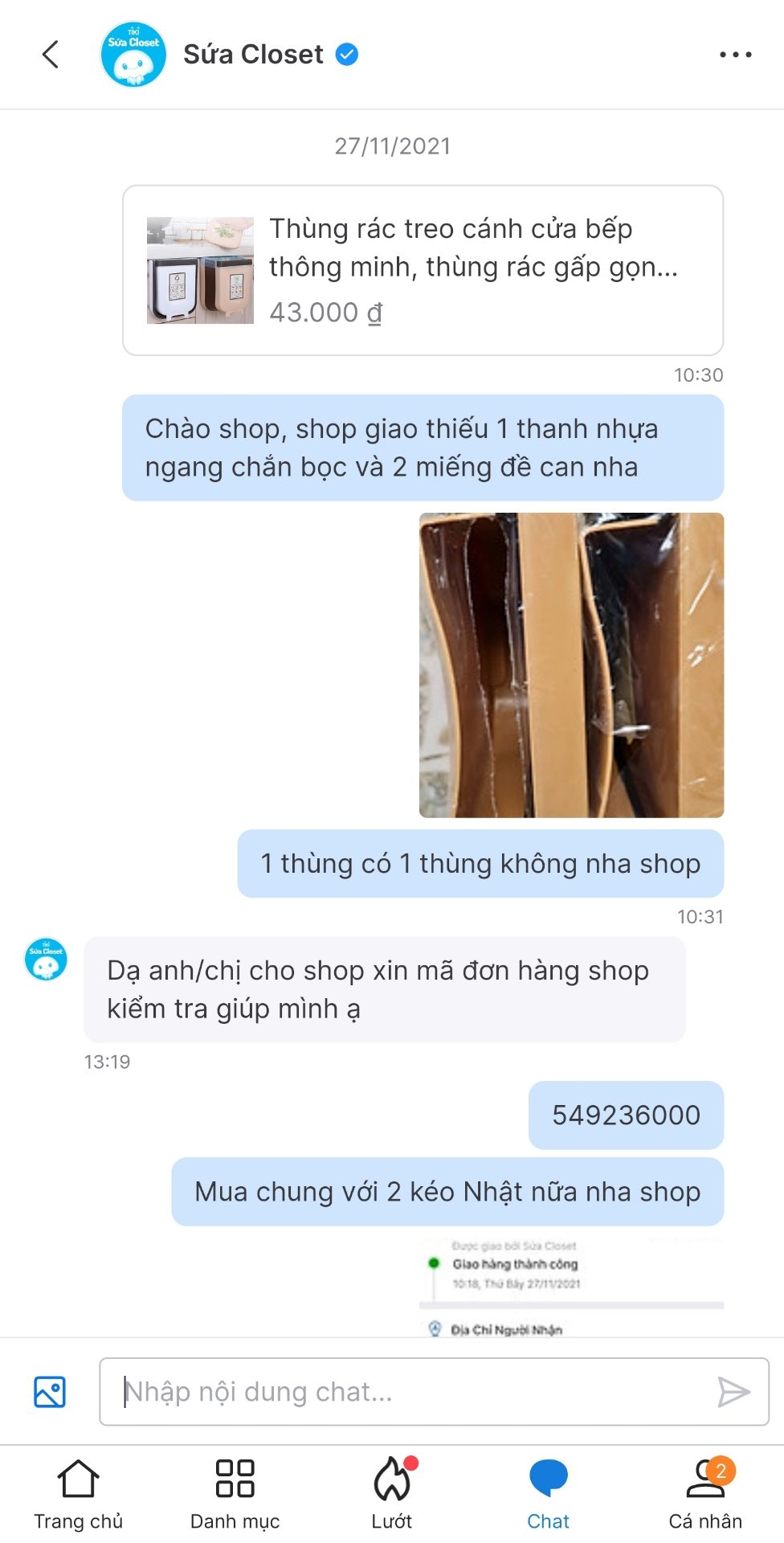Tap the back arrow to leave chat
784x1543 pixels.
(x=48, y=55)
